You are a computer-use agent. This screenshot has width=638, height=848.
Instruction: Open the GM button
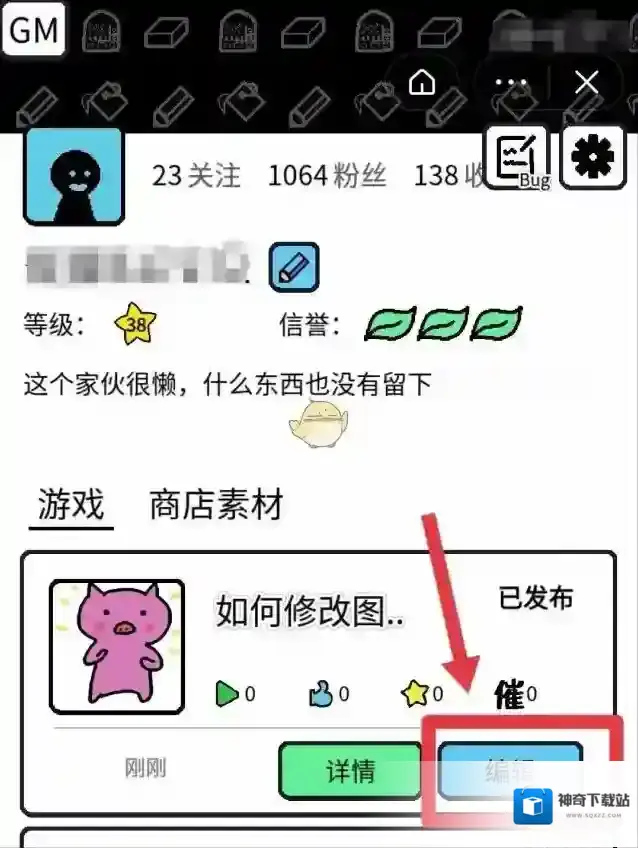tap(33, 30)
